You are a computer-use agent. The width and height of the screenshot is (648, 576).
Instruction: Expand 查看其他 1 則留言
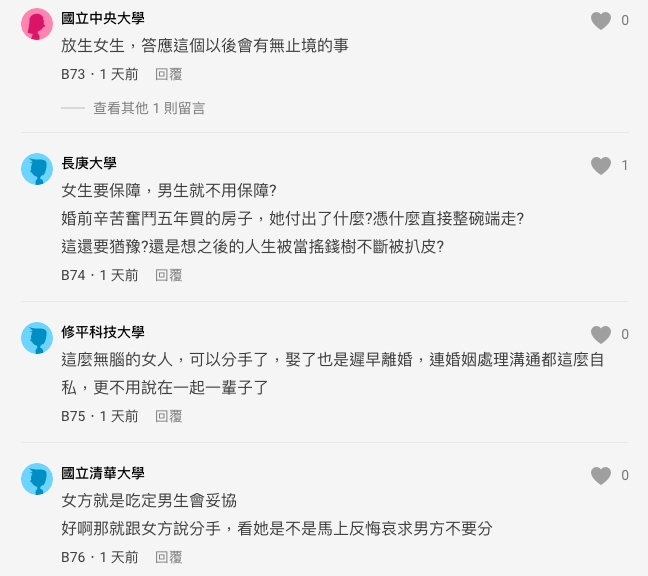[149, 108]
